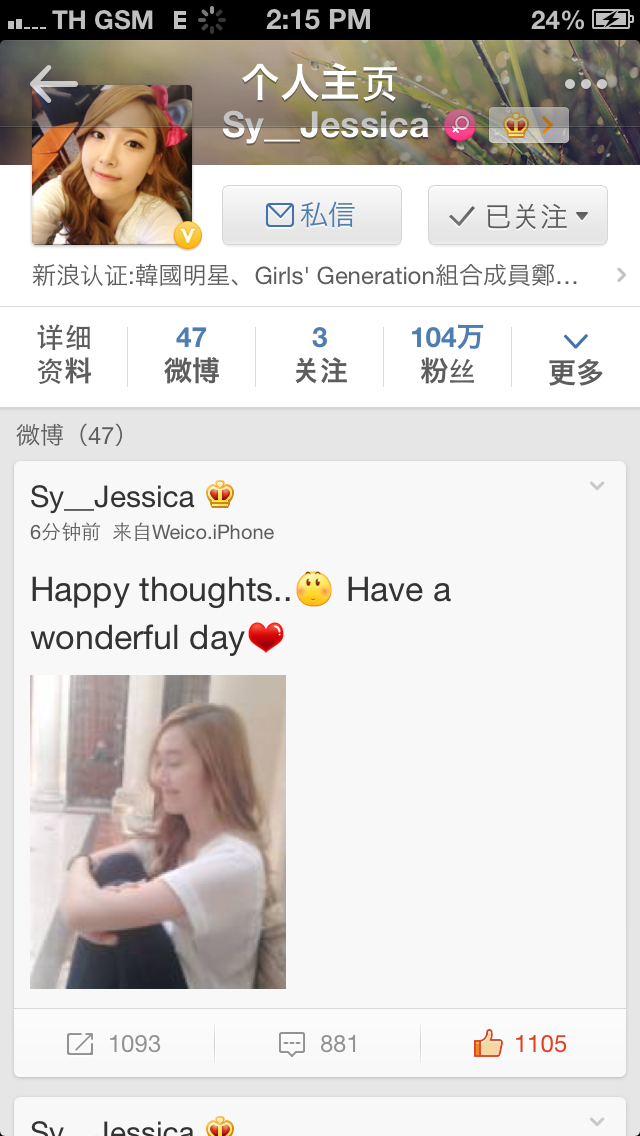View the 3 关注 following list

pos(320,355)
